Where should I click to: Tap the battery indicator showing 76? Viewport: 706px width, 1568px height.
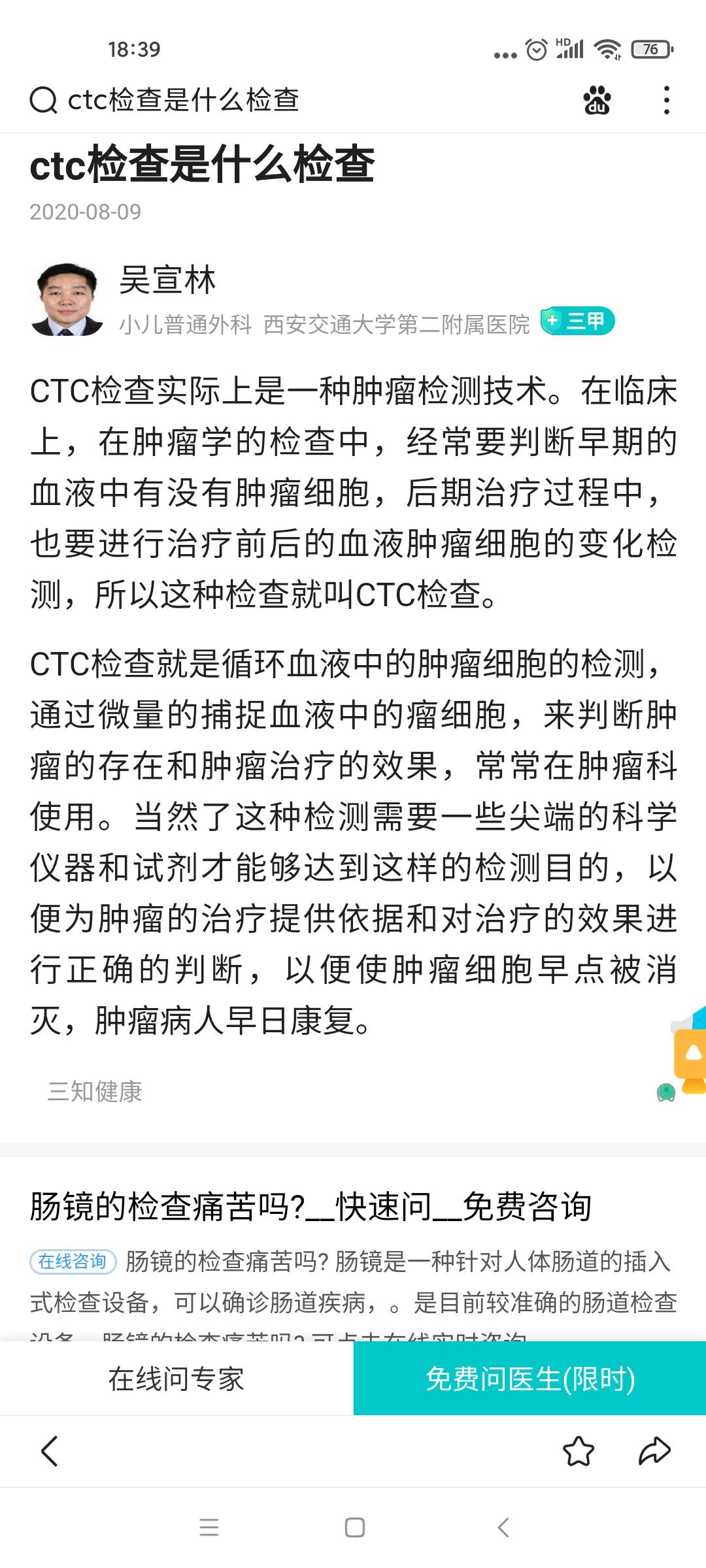coord(650,48)
